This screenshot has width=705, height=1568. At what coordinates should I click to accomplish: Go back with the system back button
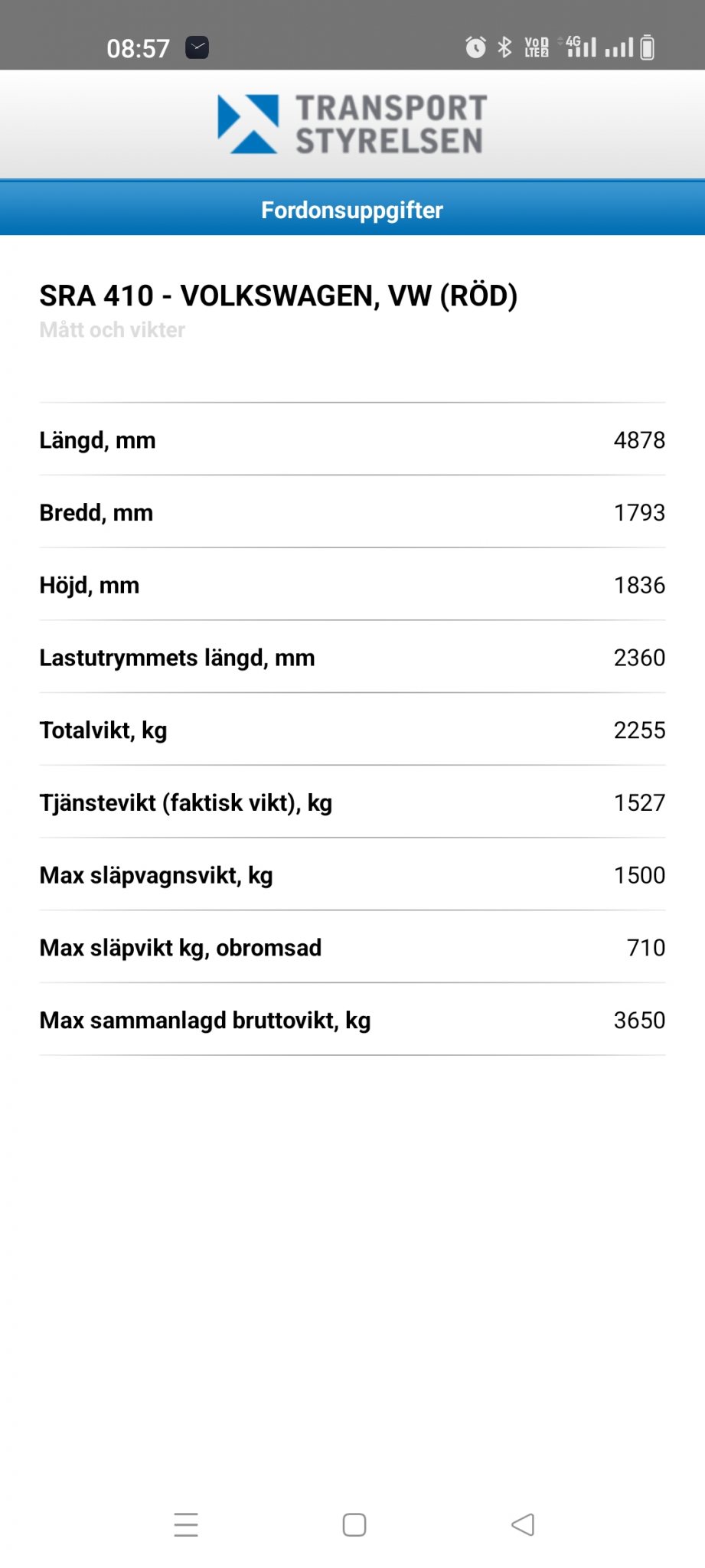523,1524
